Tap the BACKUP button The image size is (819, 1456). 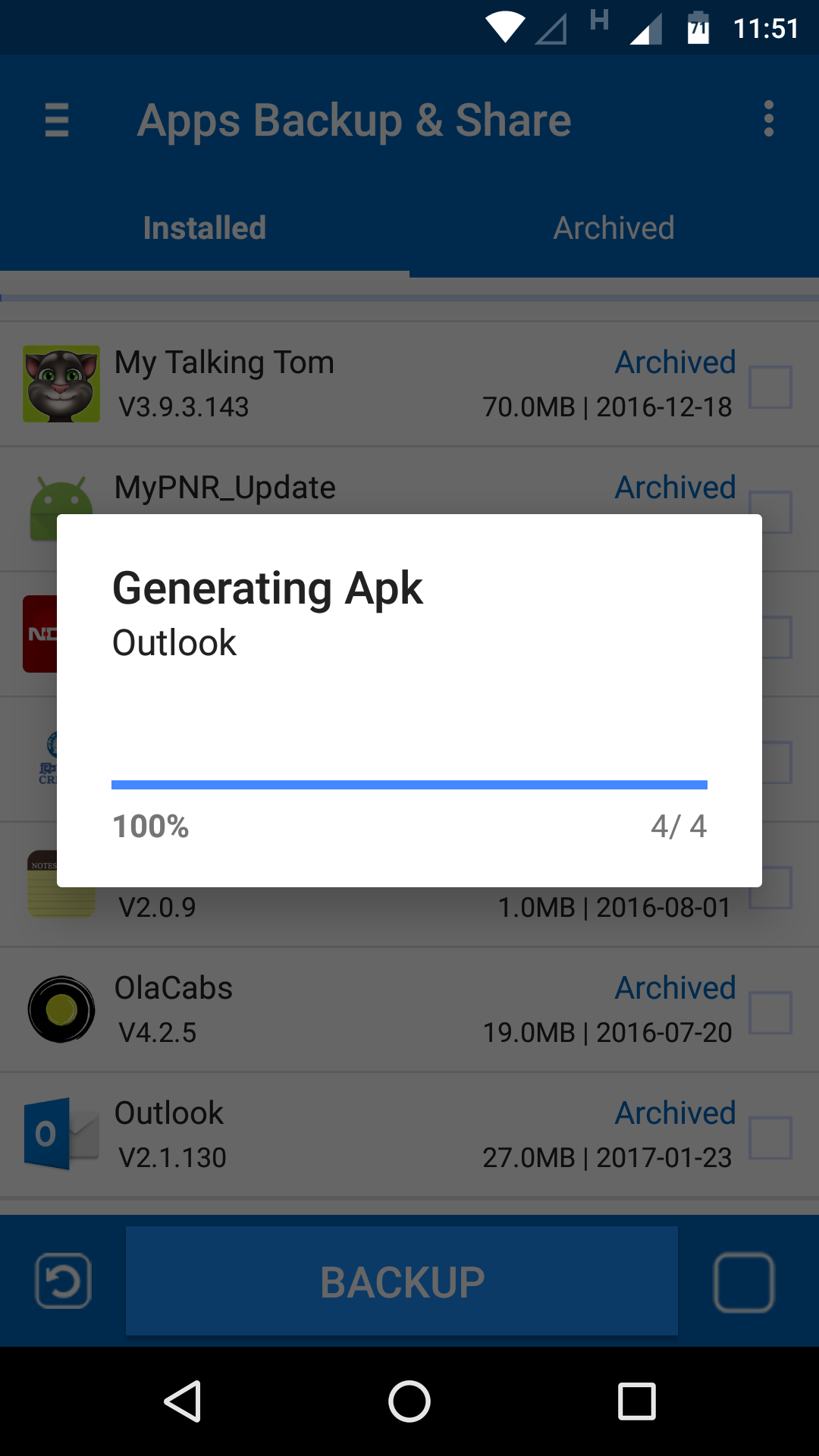coord(402,1282)
